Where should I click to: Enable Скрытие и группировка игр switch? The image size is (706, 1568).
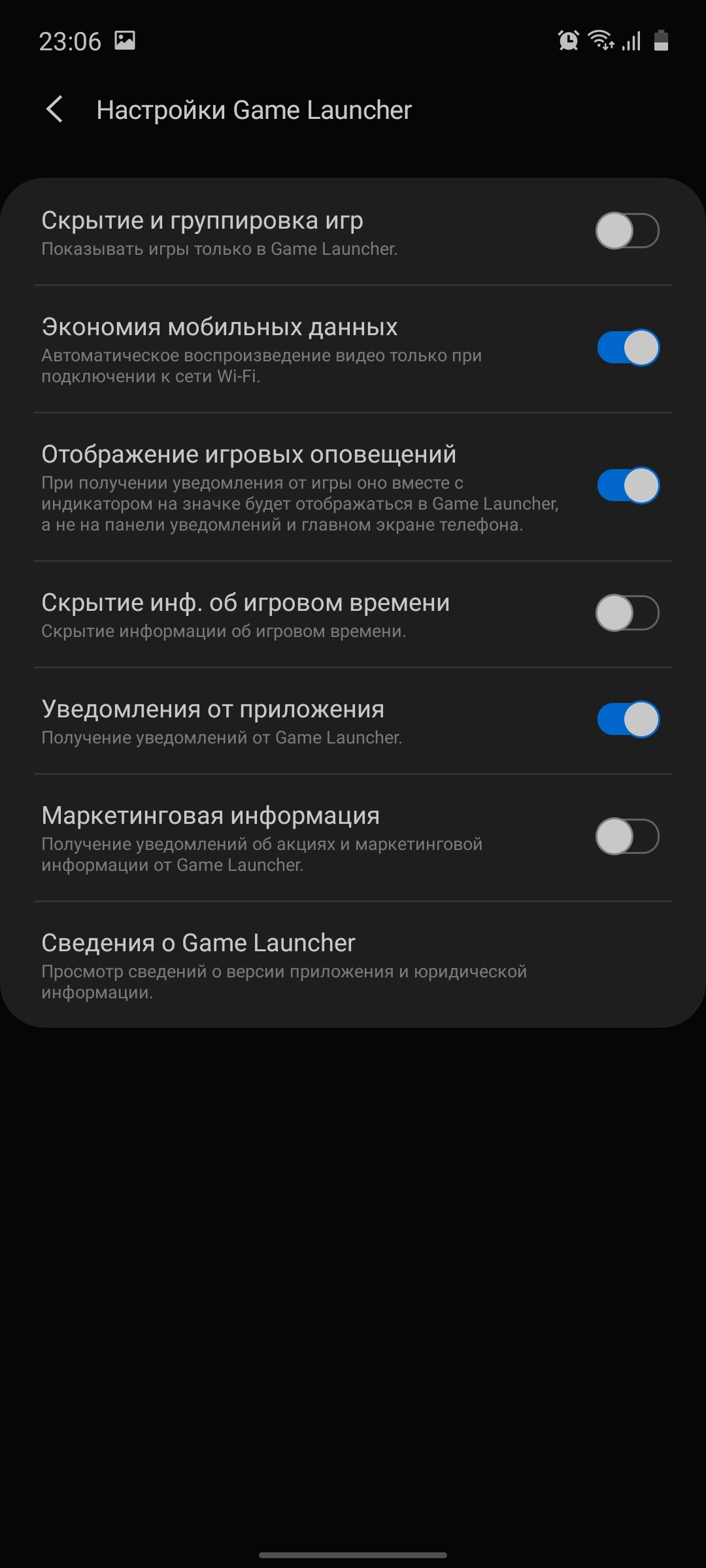pos(627,231)
